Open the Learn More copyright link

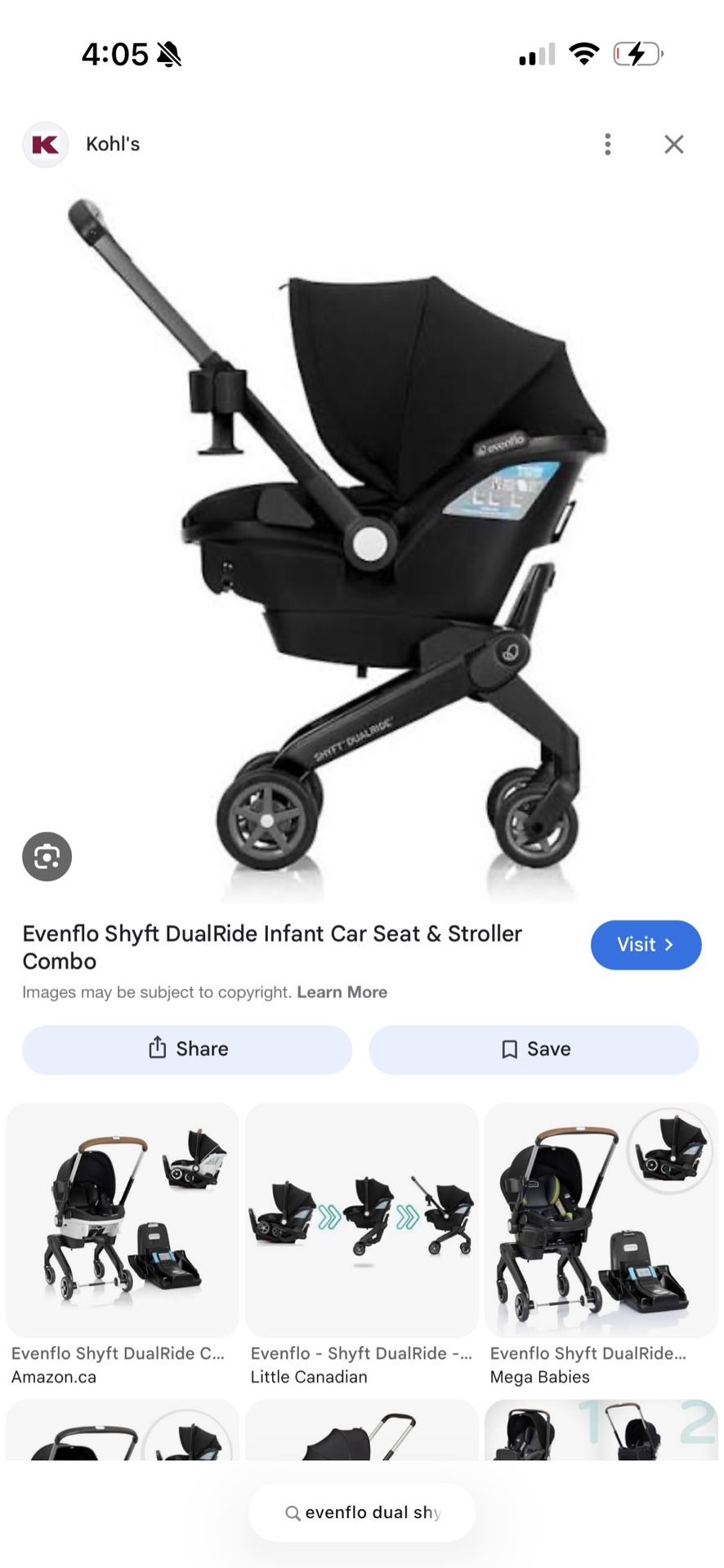[342, 992]
